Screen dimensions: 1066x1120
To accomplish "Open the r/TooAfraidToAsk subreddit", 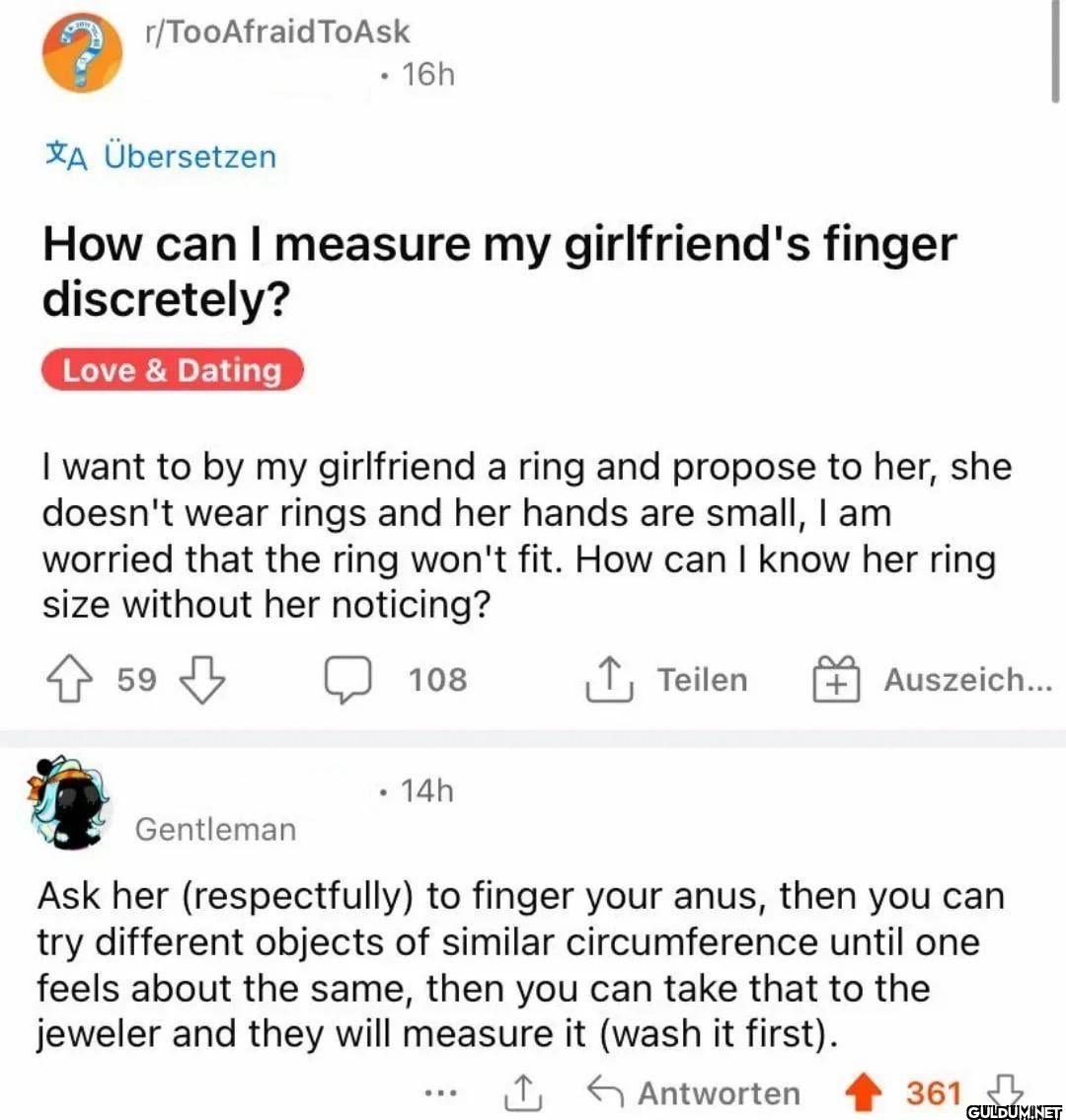I will 276,32.
